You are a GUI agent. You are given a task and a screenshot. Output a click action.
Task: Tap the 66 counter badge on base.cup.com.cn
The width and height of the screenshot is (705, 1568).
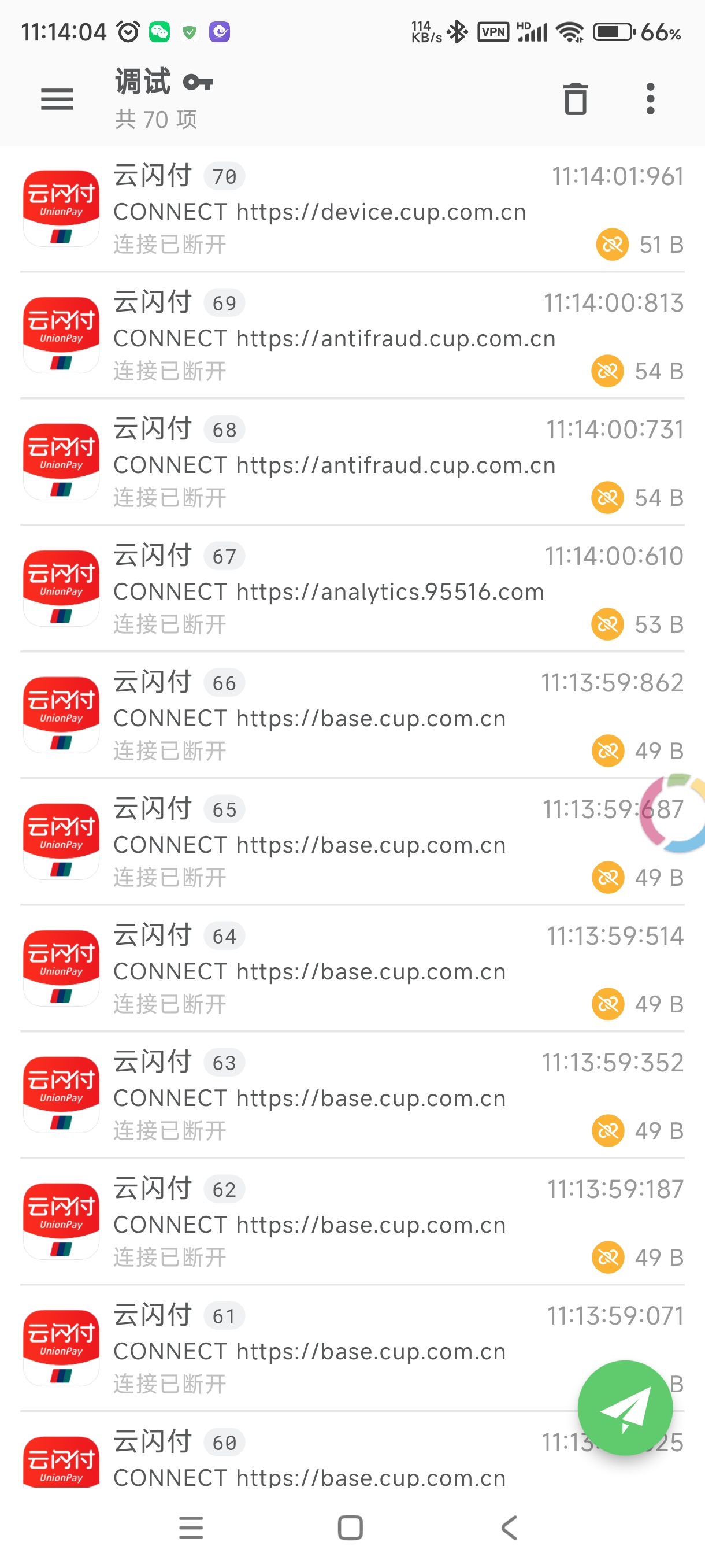(x=224, y=682)
